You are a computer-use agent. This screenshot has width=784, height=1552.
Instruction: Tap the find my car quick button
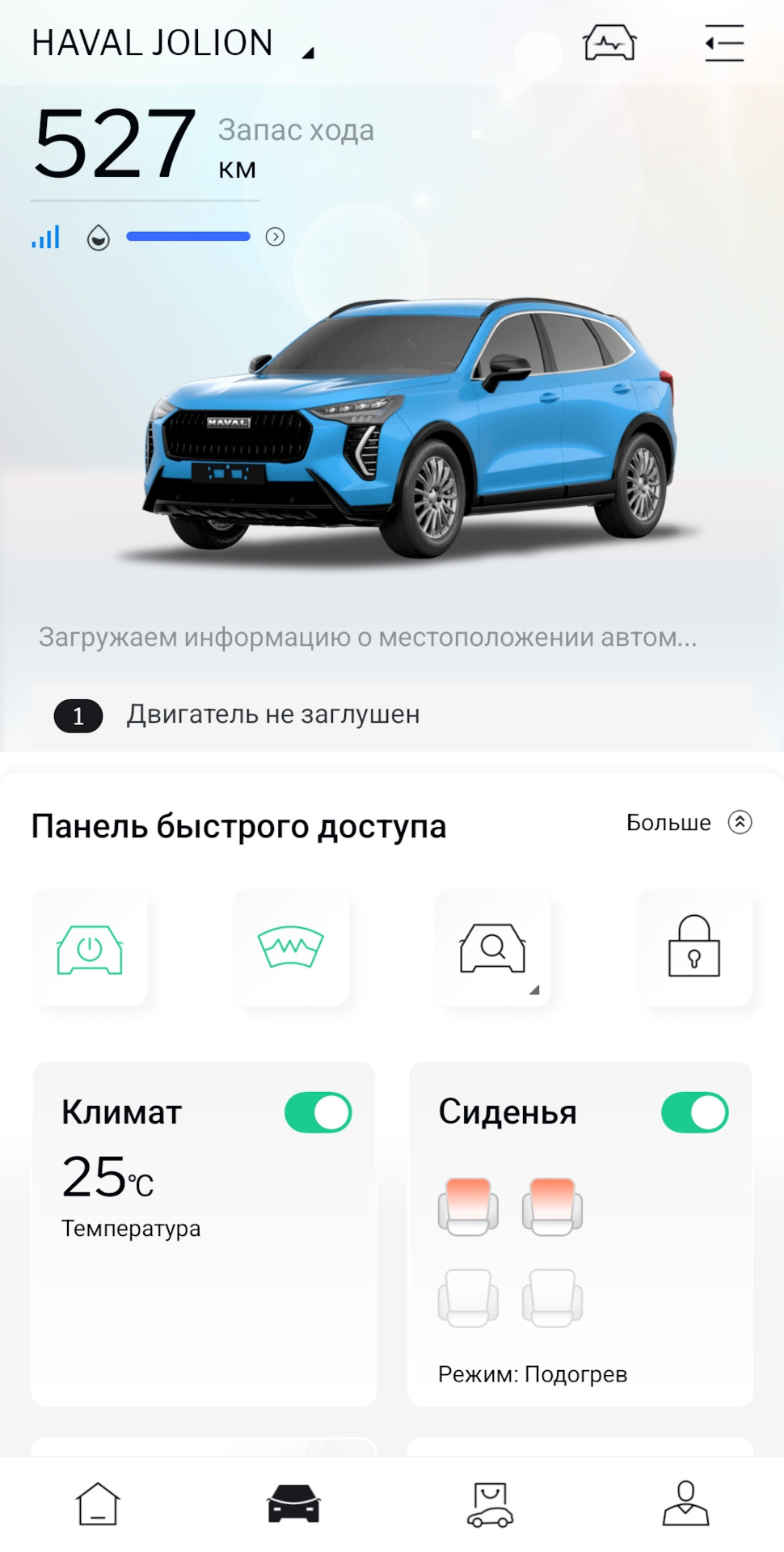[493, 948]
